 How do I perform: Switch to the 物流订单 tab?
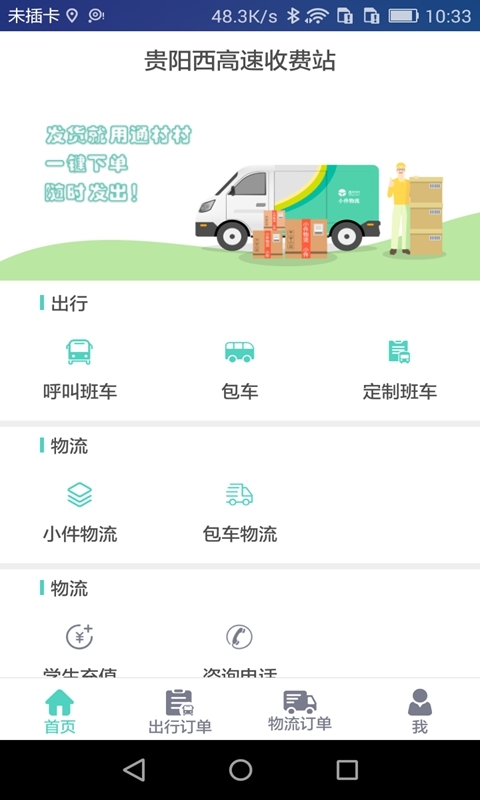[300, 710]
